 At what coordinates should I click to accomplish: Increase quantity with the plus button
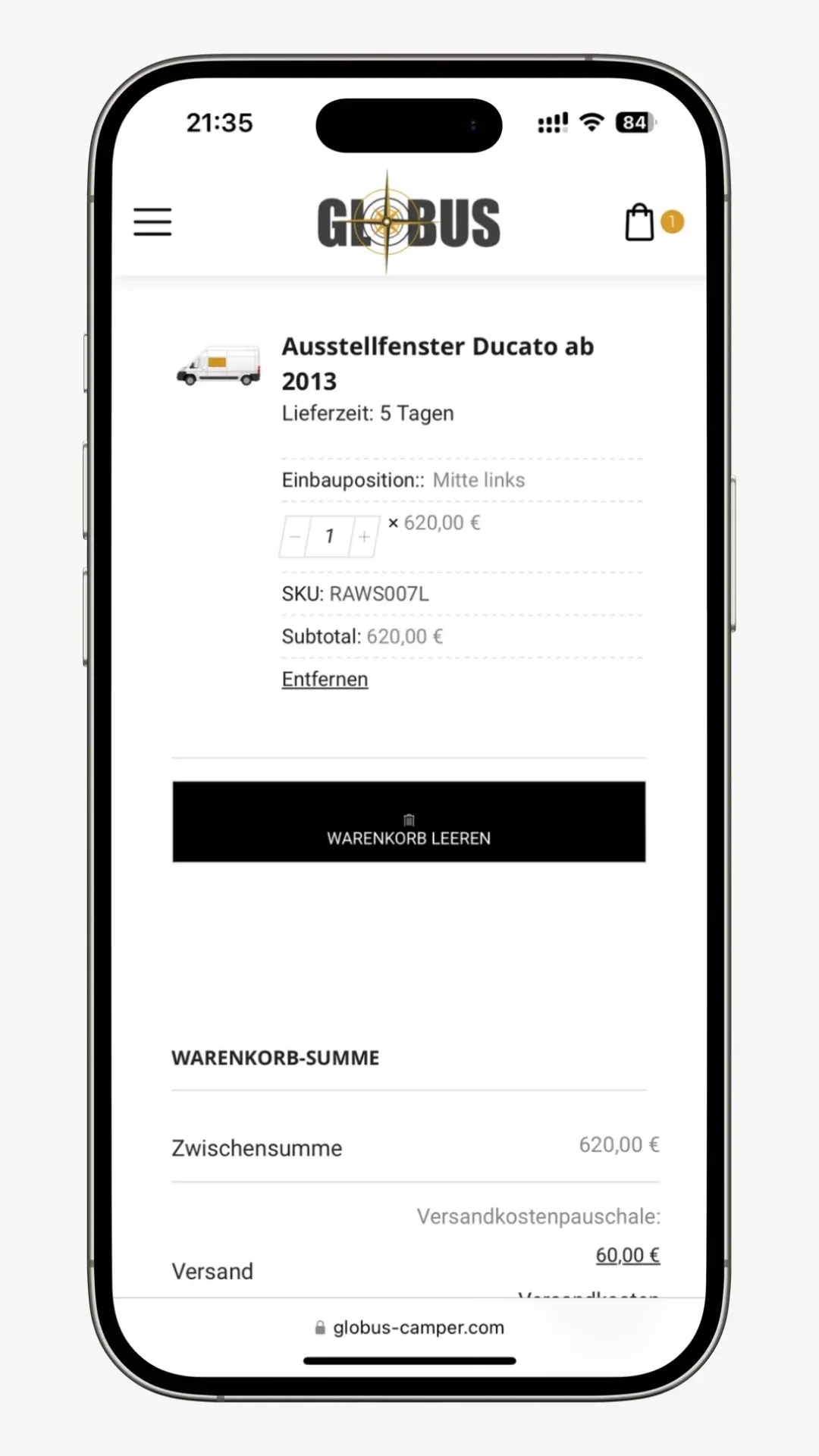[x=365, y=537]
